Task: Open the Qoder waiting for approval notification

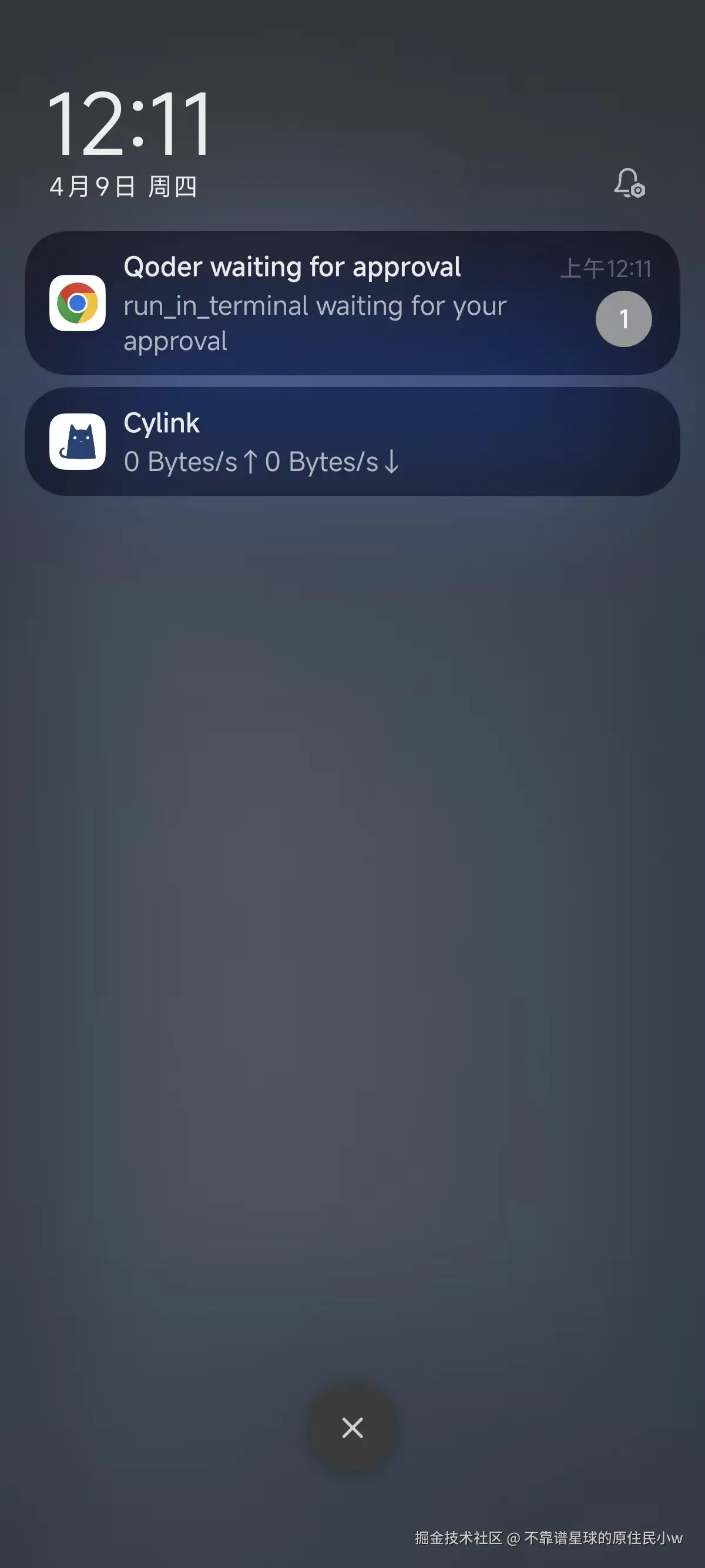Action: tap(329, 303)
